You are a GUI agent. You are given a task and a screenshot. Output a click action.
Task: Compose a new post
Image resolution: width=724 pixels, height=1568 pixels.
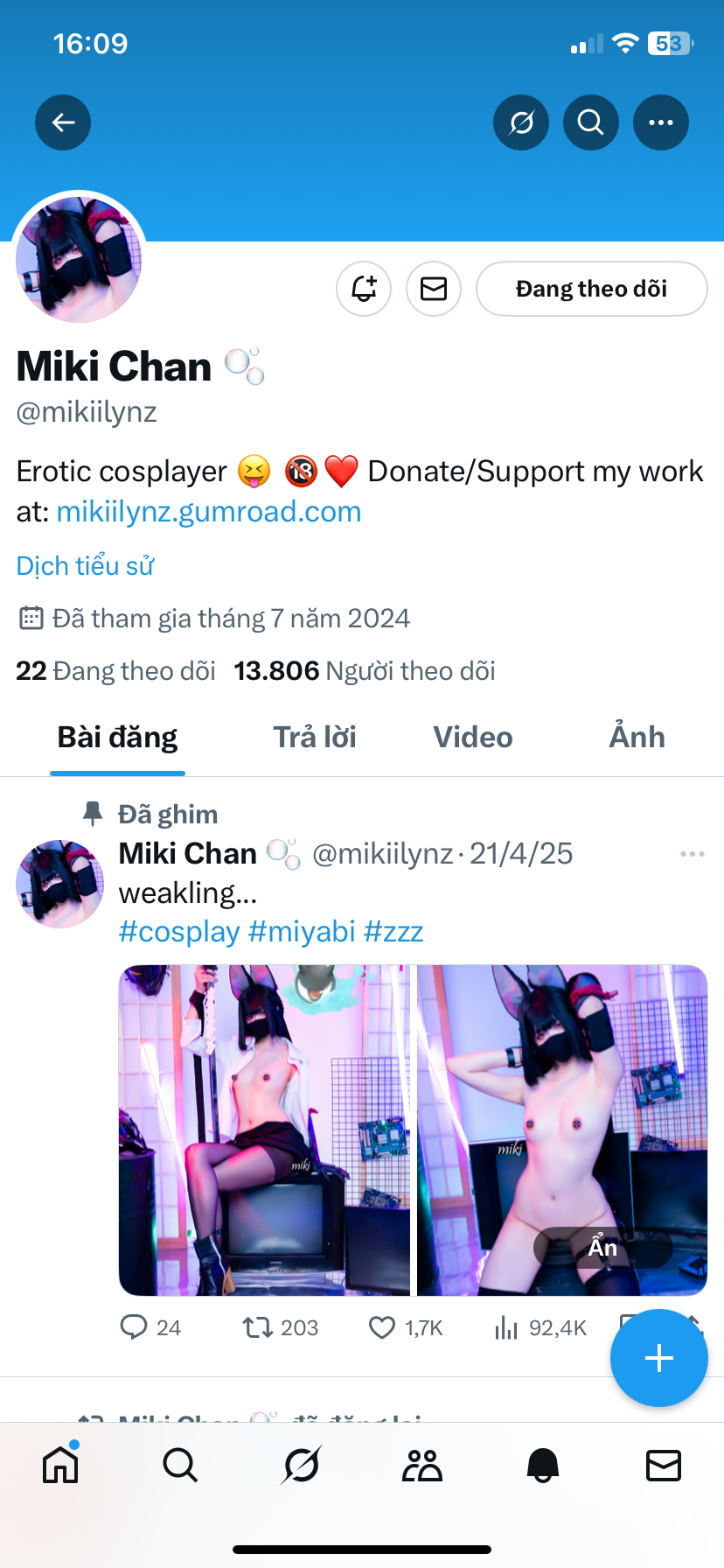point(658,1358)
